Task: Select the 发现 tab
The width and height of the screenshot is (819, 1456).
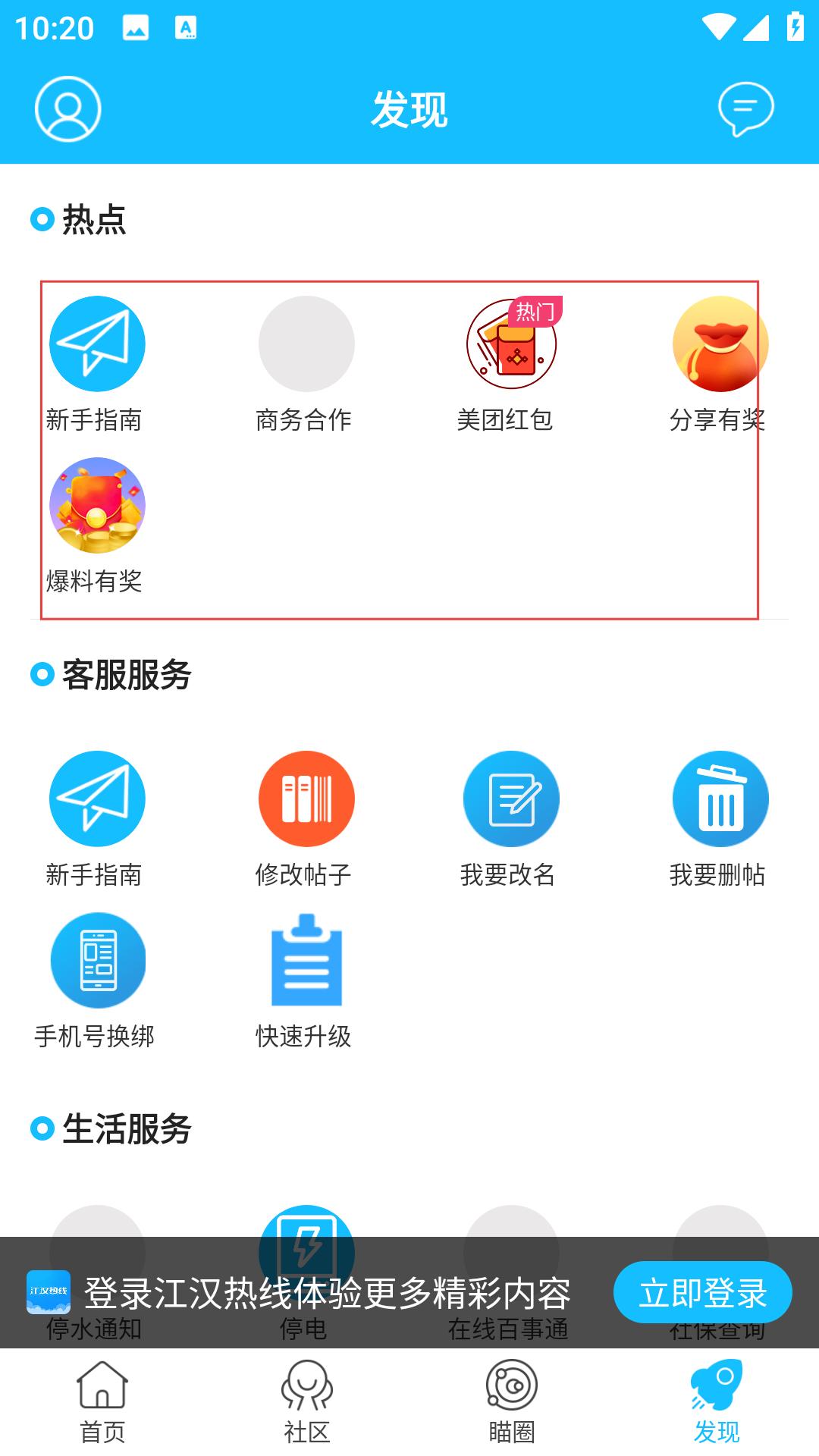Action: coord(717,1401)
